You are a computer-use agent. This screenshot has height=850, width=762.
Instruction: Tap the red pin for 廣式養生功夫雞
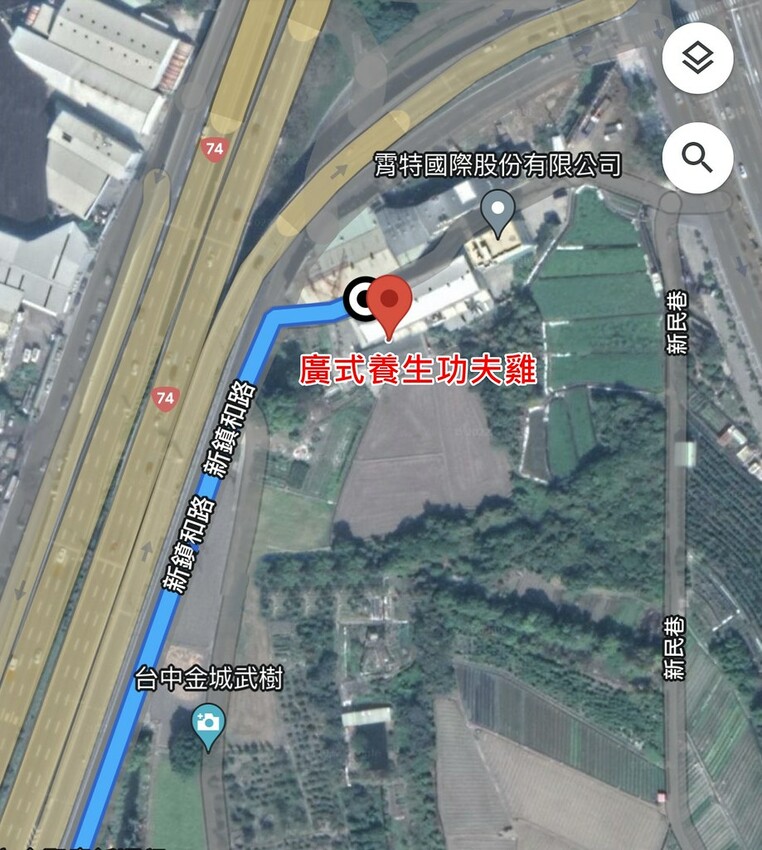[x=389, y=303]
